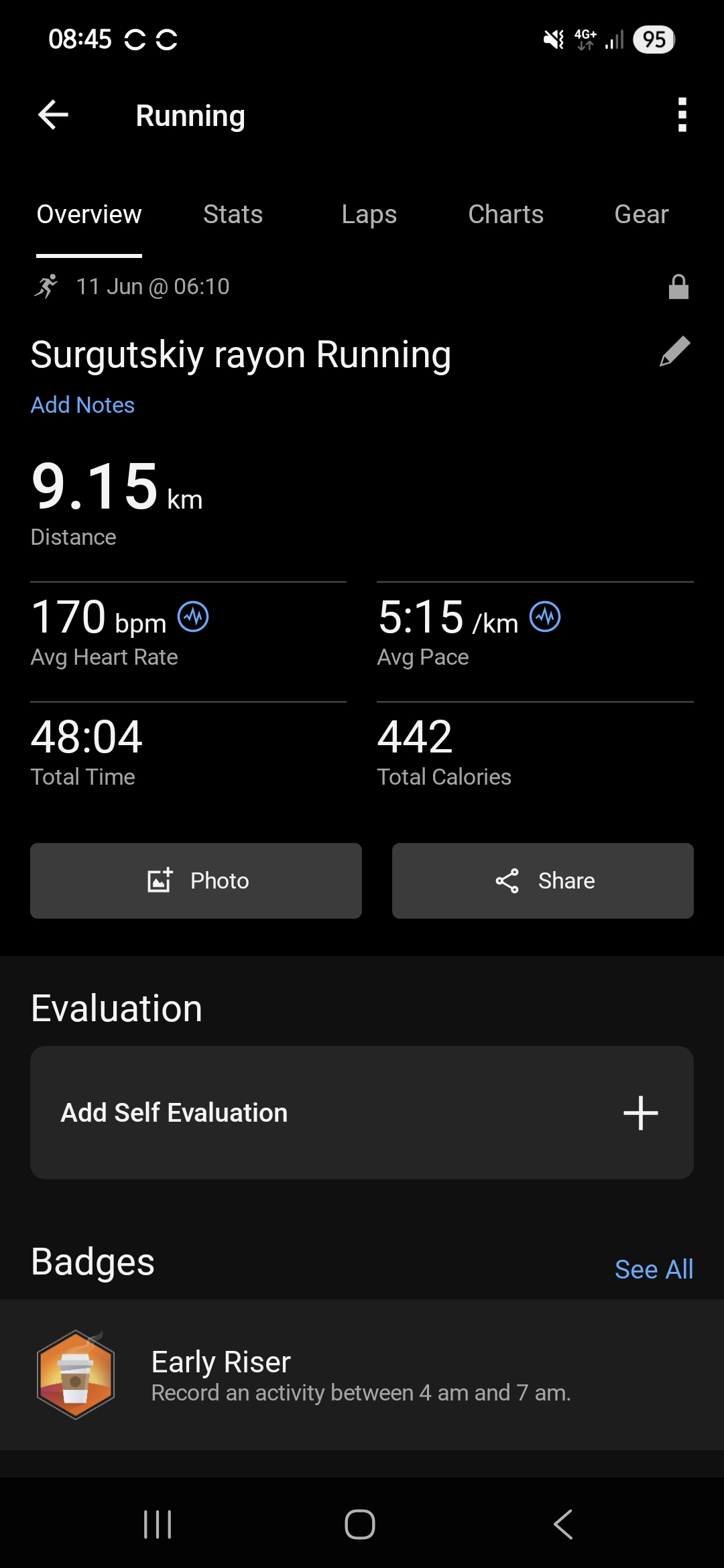Open the three-dot overflow menu
The image size is (724, 1568).
682,115
